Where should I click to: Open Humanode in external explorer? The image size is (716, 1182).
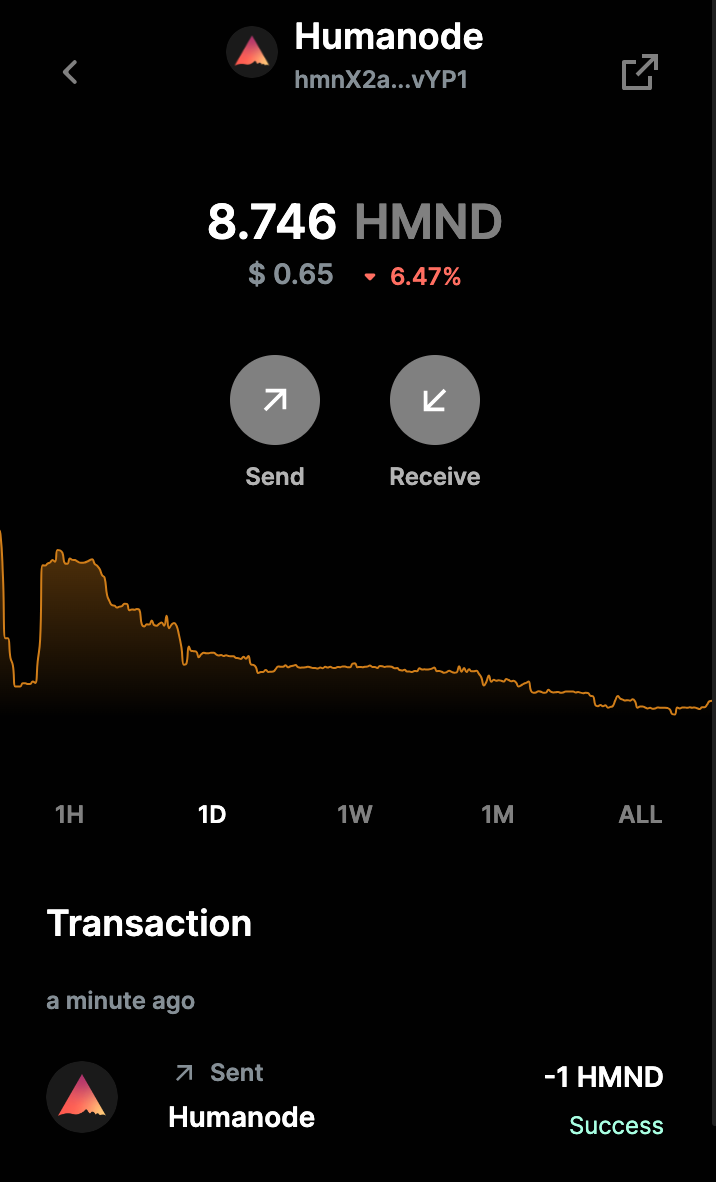click(640, 72)
